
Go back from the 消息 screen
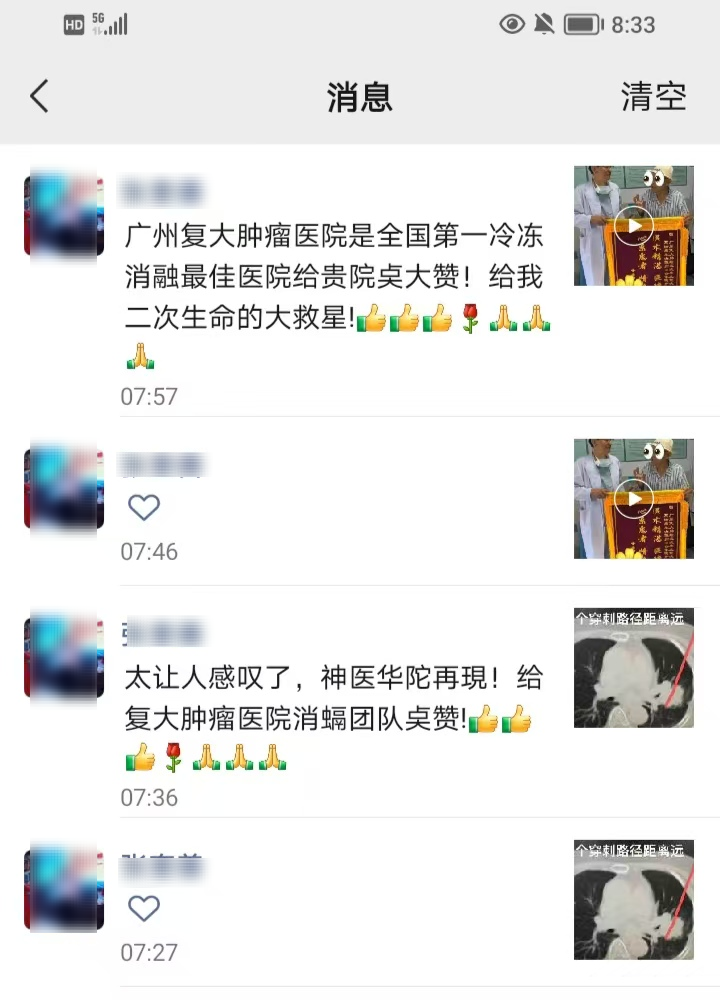[39, 97]
